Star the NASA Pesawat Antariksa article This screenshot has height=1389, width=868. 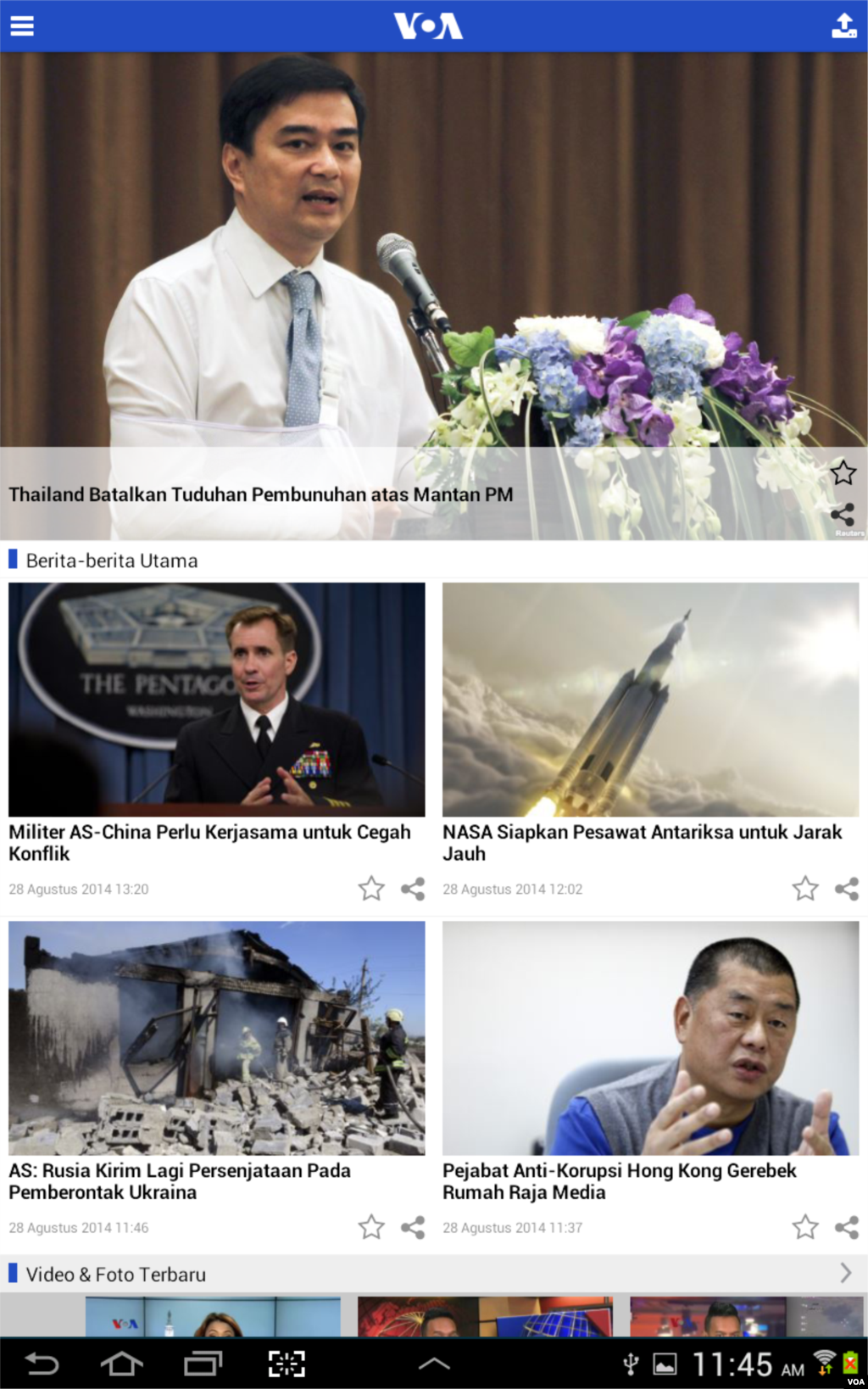805,889
